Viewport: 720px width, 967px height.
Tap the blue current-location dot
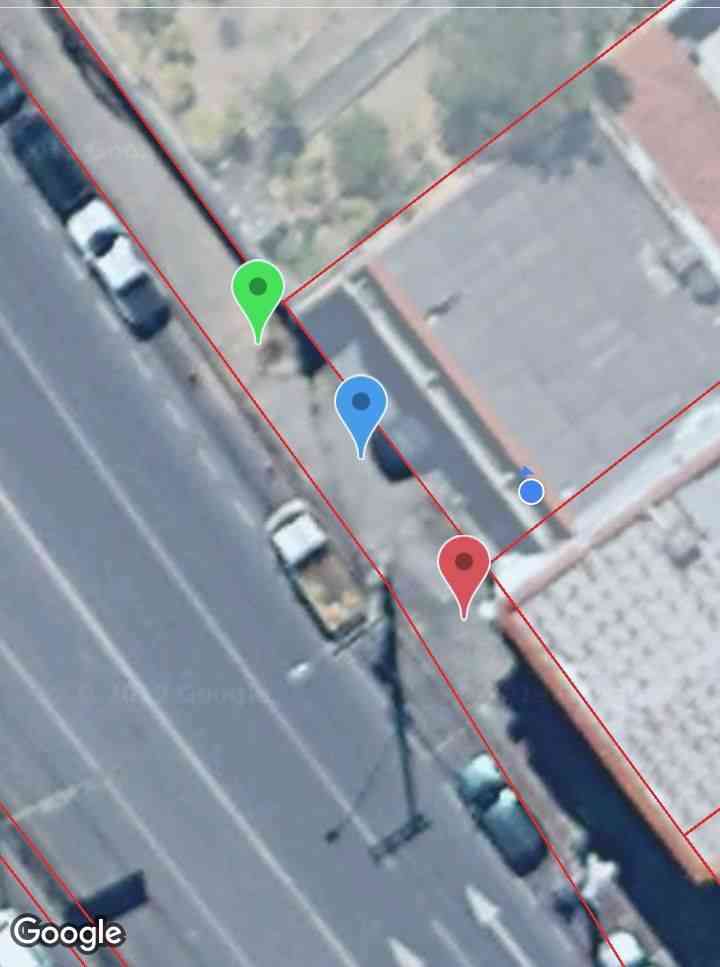click(531, 491)
